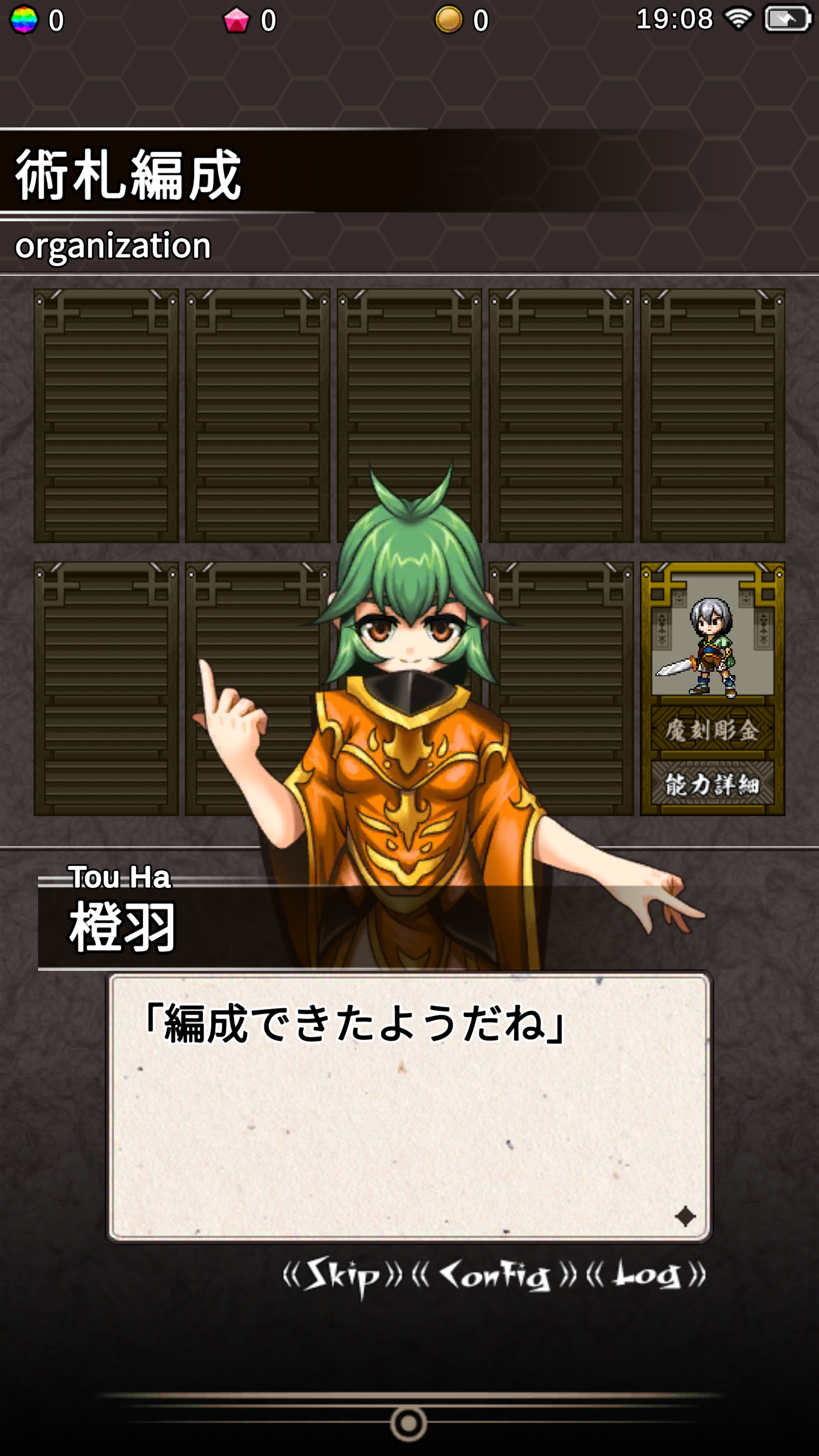Click the Wi-Fi status indicator
The width and height of the screenshot is (819, 1456).
739,19
